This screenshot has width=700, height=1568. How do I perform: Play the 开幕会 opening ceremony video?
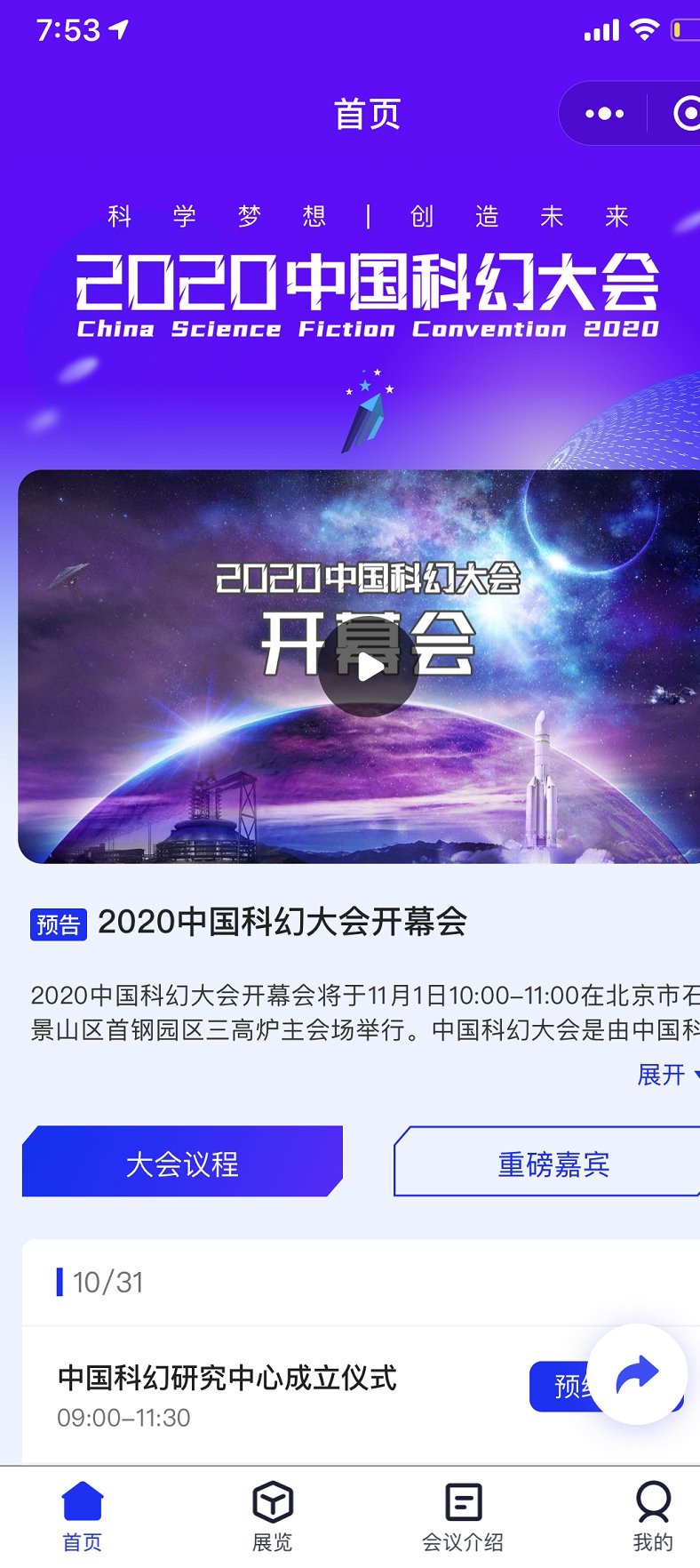[x=368, y=667]
